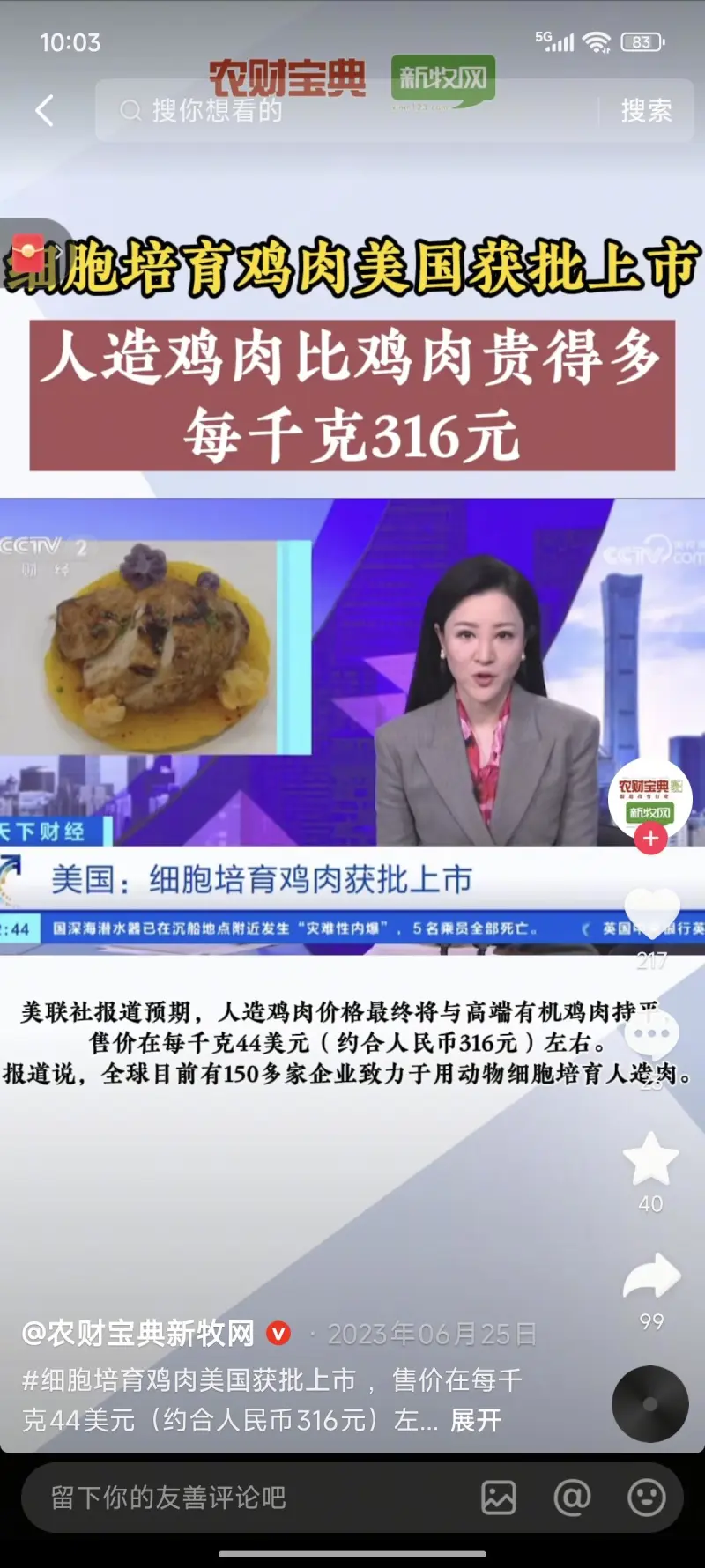Image resolution: width=705 pixels, height=1568 pixels.
Task: Share this video with the arrow icon
Action: pyautogui.click(x=651, y=1276)
